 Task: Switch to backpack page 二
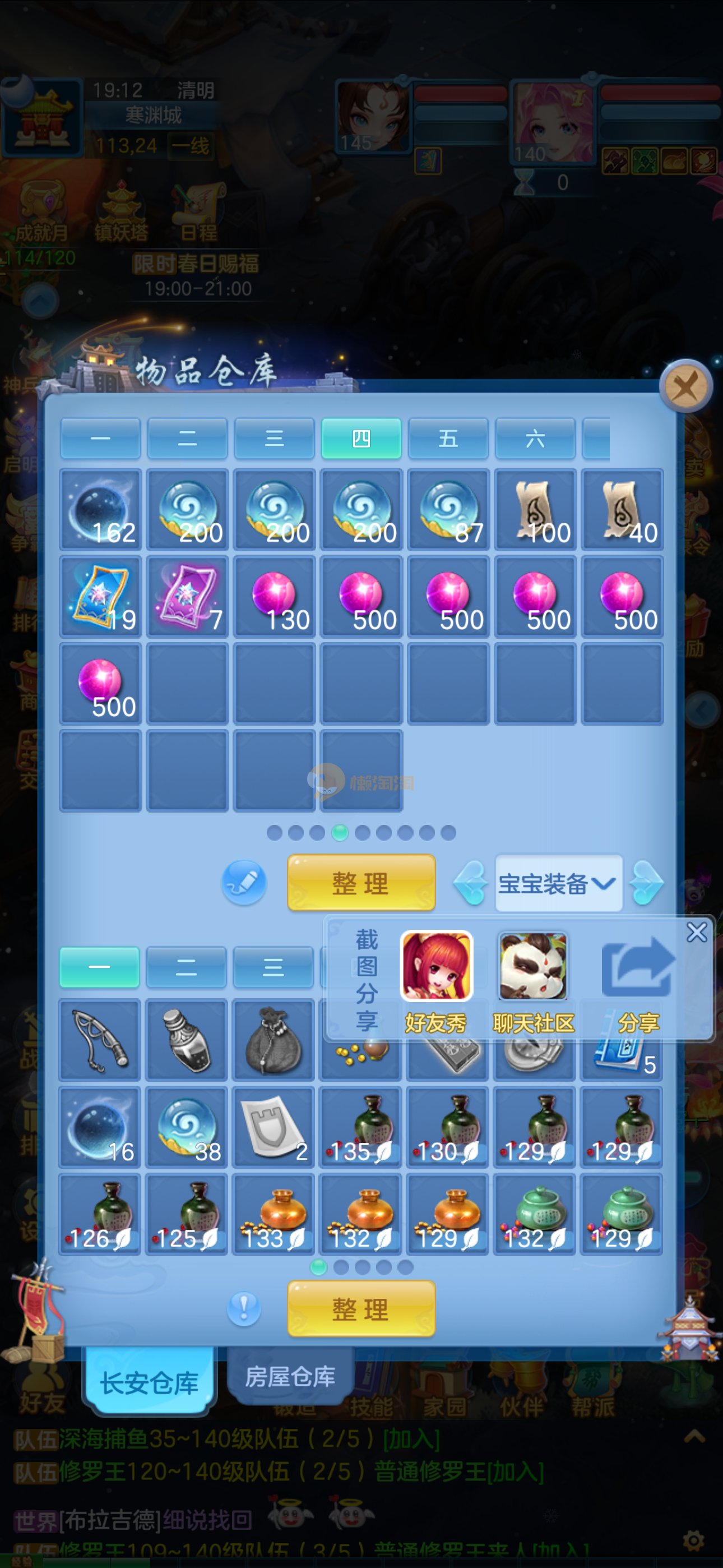[x=186, y=967]
